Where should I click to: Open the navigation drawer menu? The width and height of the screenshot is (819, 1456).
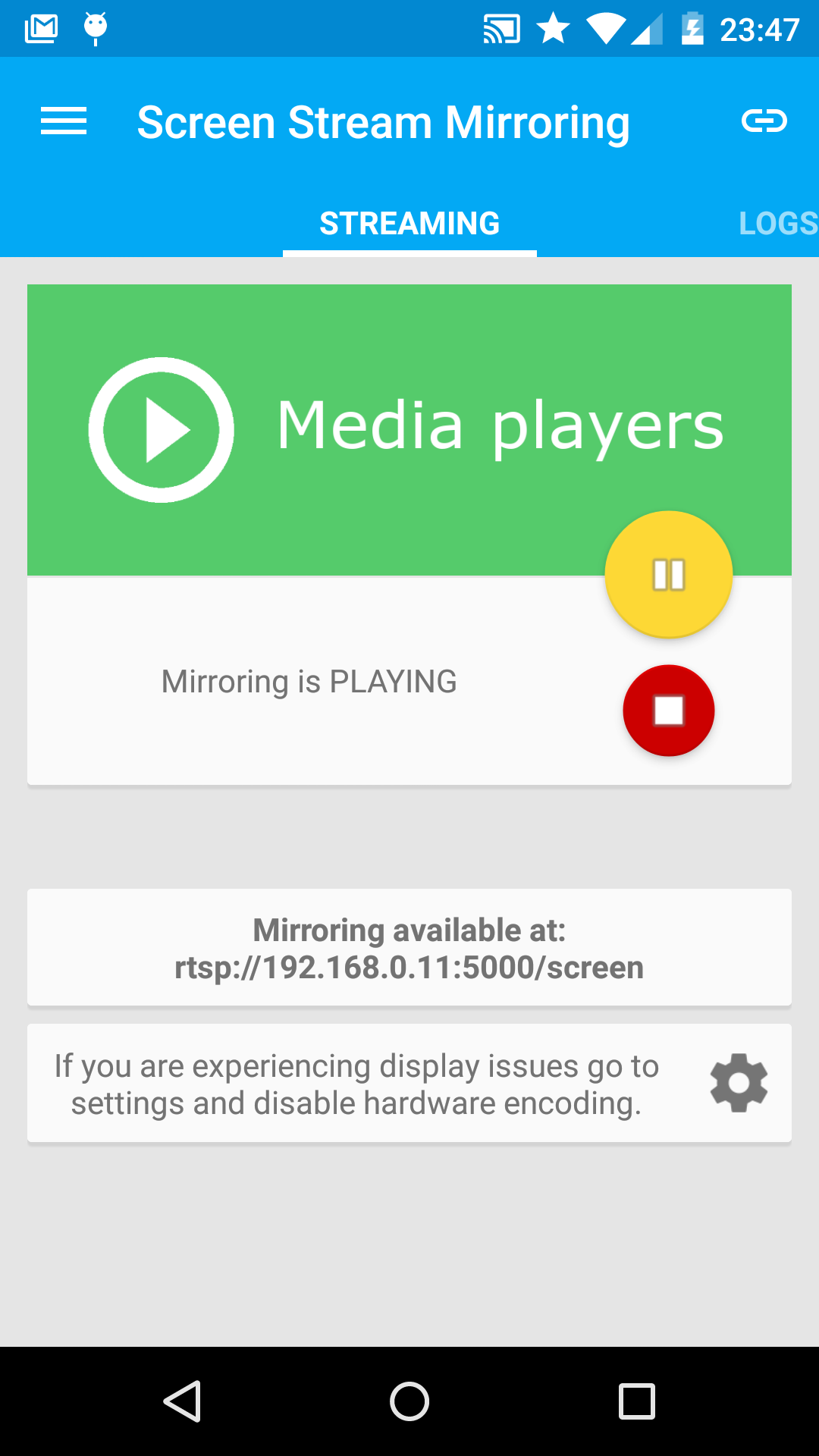(64, 121)
